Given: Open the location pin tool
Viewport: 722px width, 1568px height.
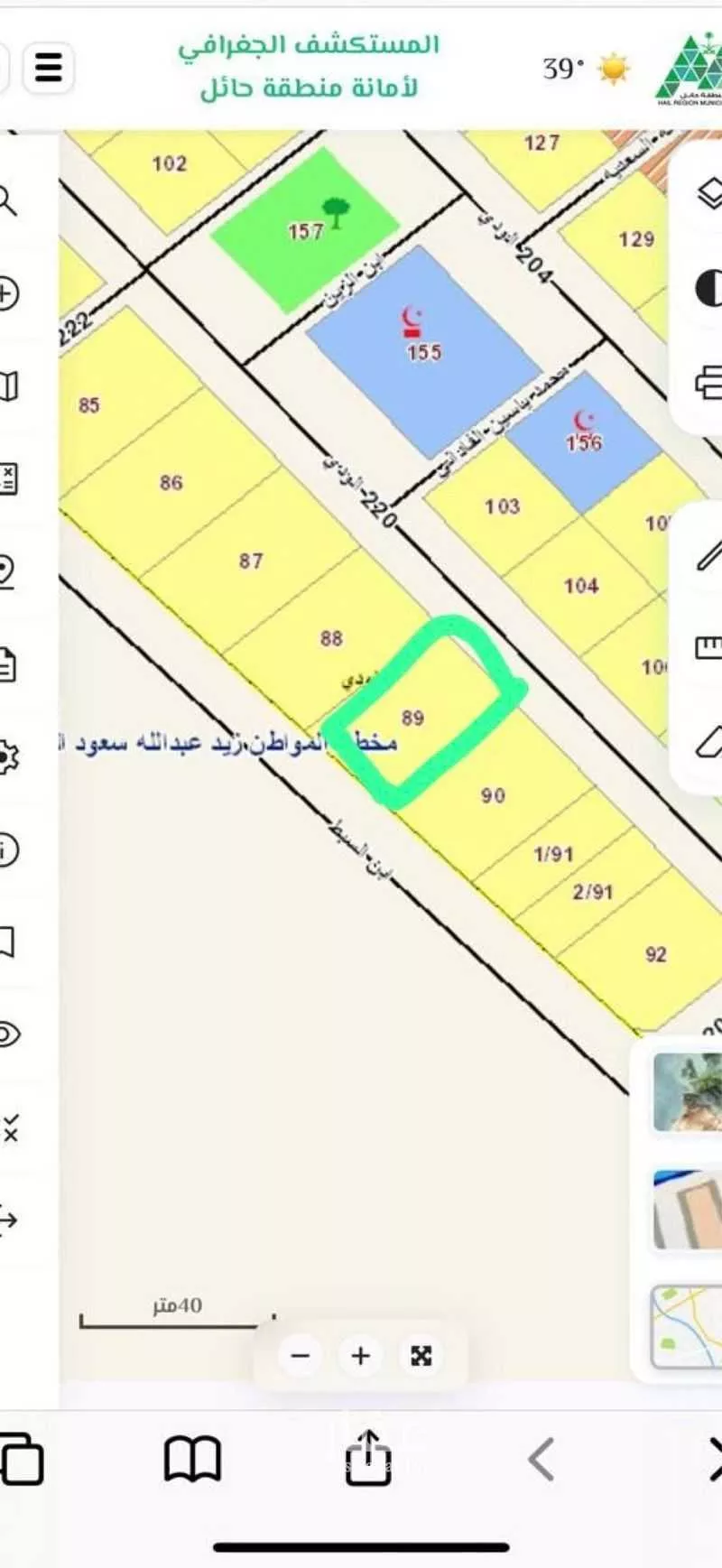Looking at the screenshot, I should (x=7, y=572).
